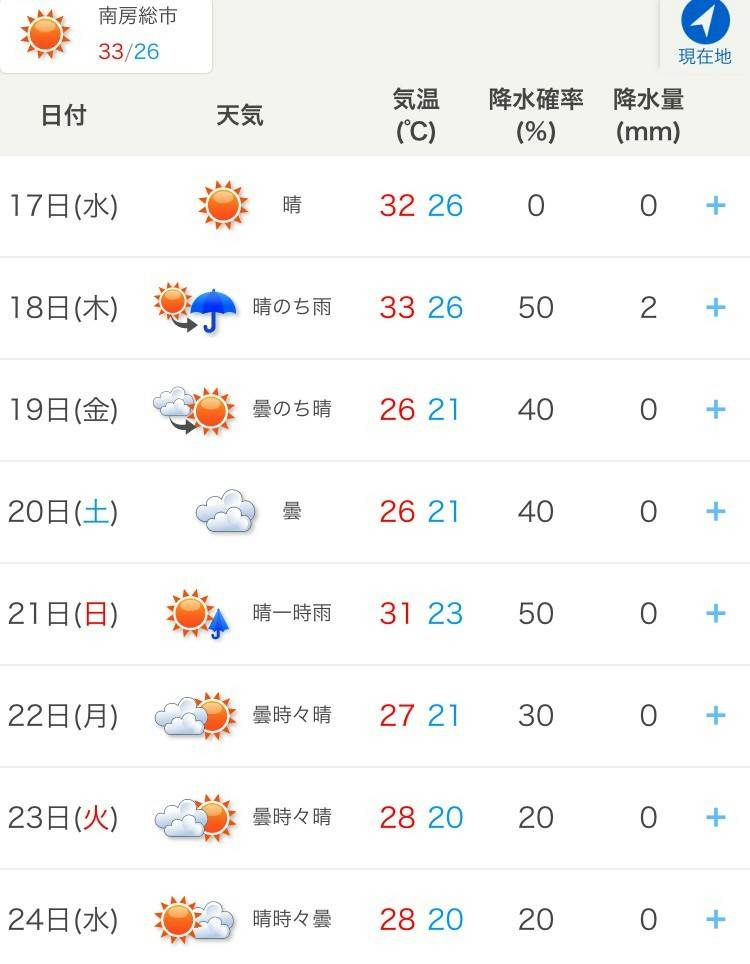The width and height of the screenshot is (750, 964).
Task: Open the 南房総市 location weather card
Action: [105, 35]
